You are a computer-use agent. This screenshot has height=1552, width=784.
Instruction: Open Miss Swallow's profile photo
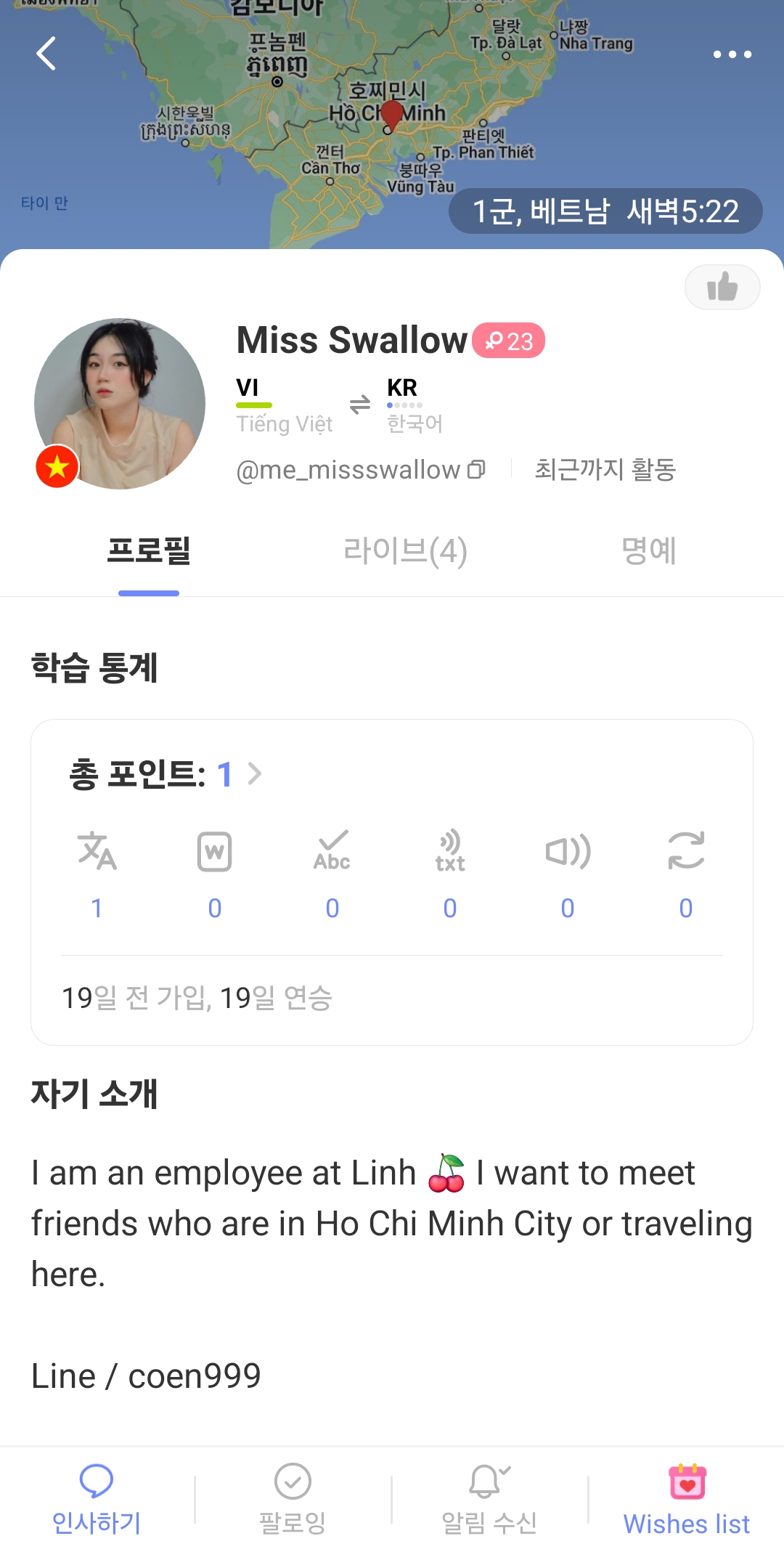pos(120,404)
